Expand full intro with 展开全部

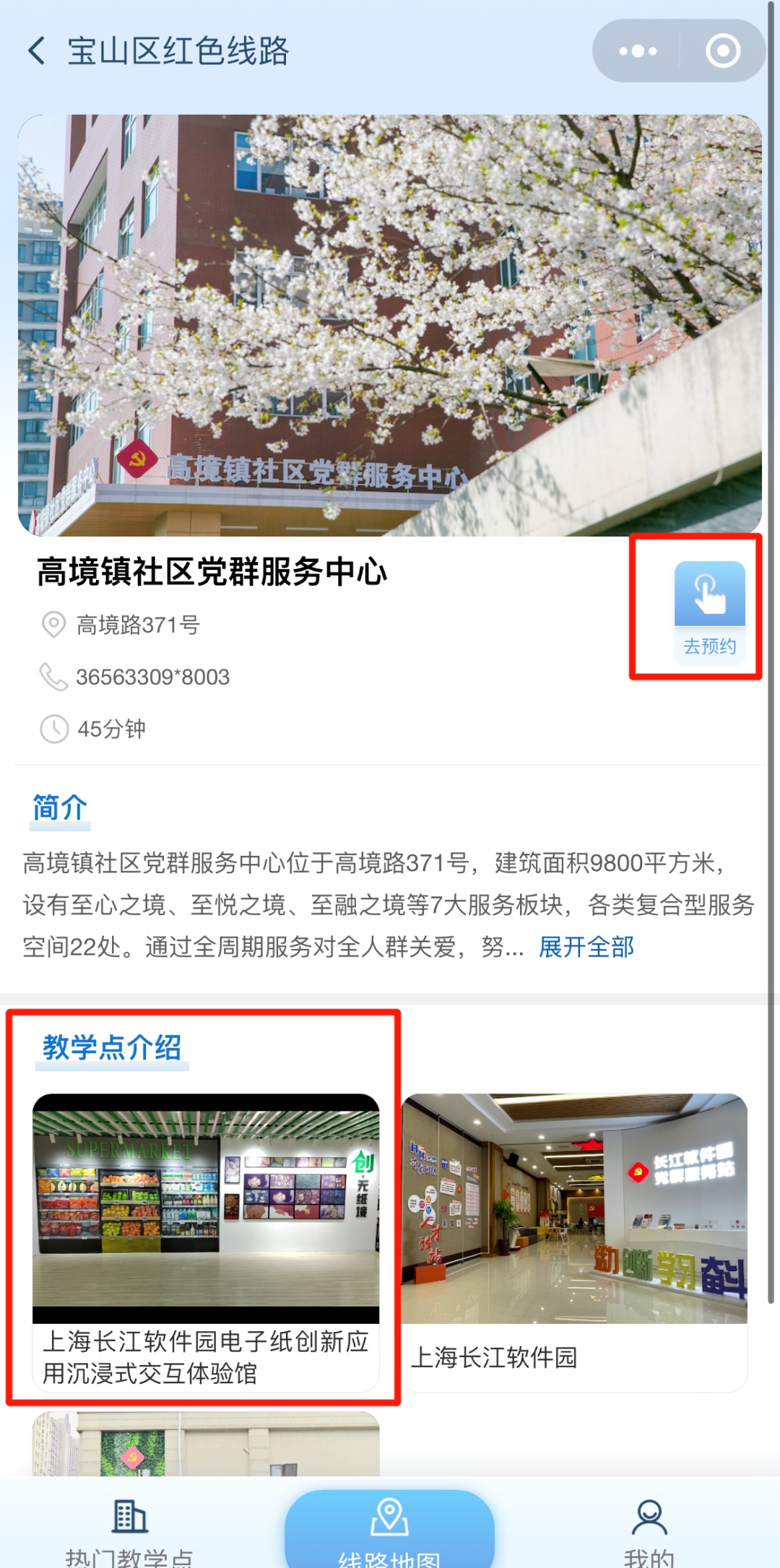586,947
